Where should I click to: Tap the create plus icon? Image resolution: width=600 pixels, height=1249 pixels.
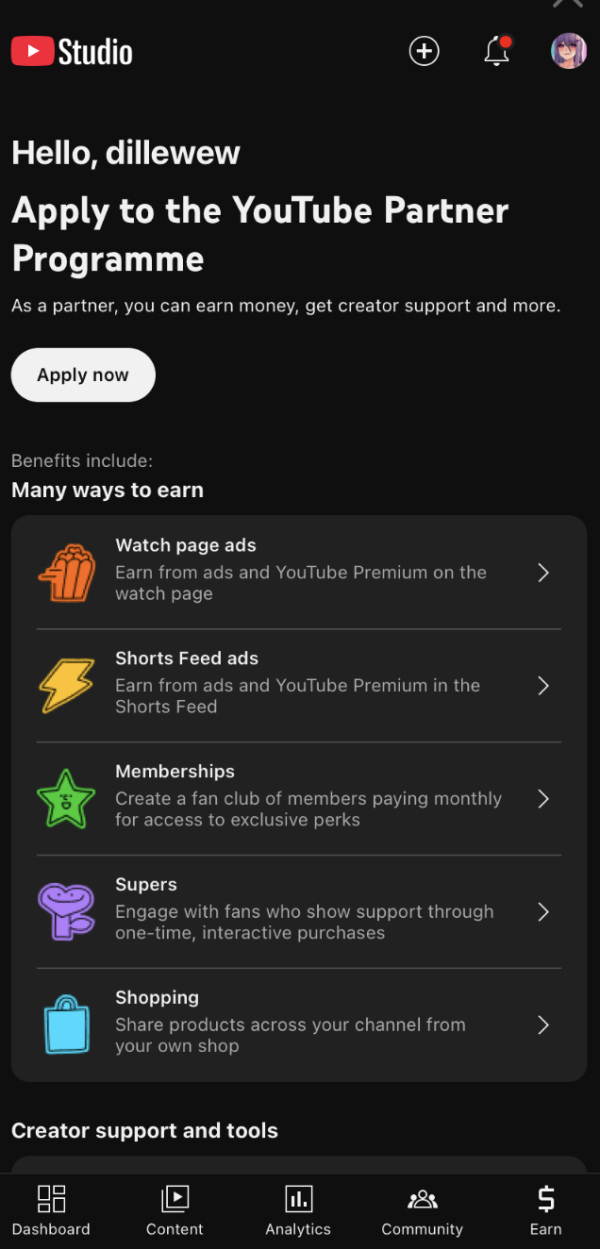pyautogui.click(x=424, y=51)
